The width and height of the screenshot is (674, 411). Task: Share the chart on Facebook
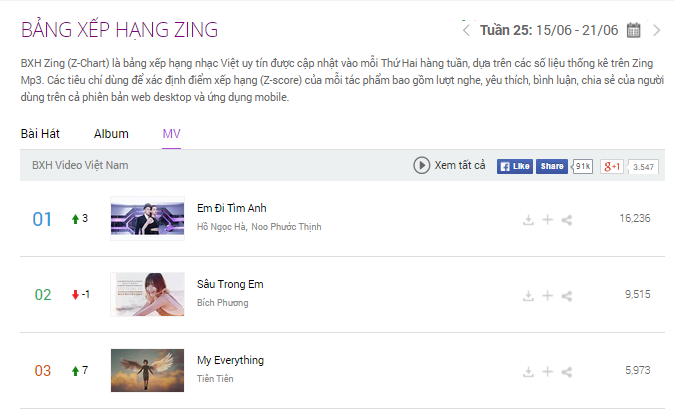click(551, 166)
